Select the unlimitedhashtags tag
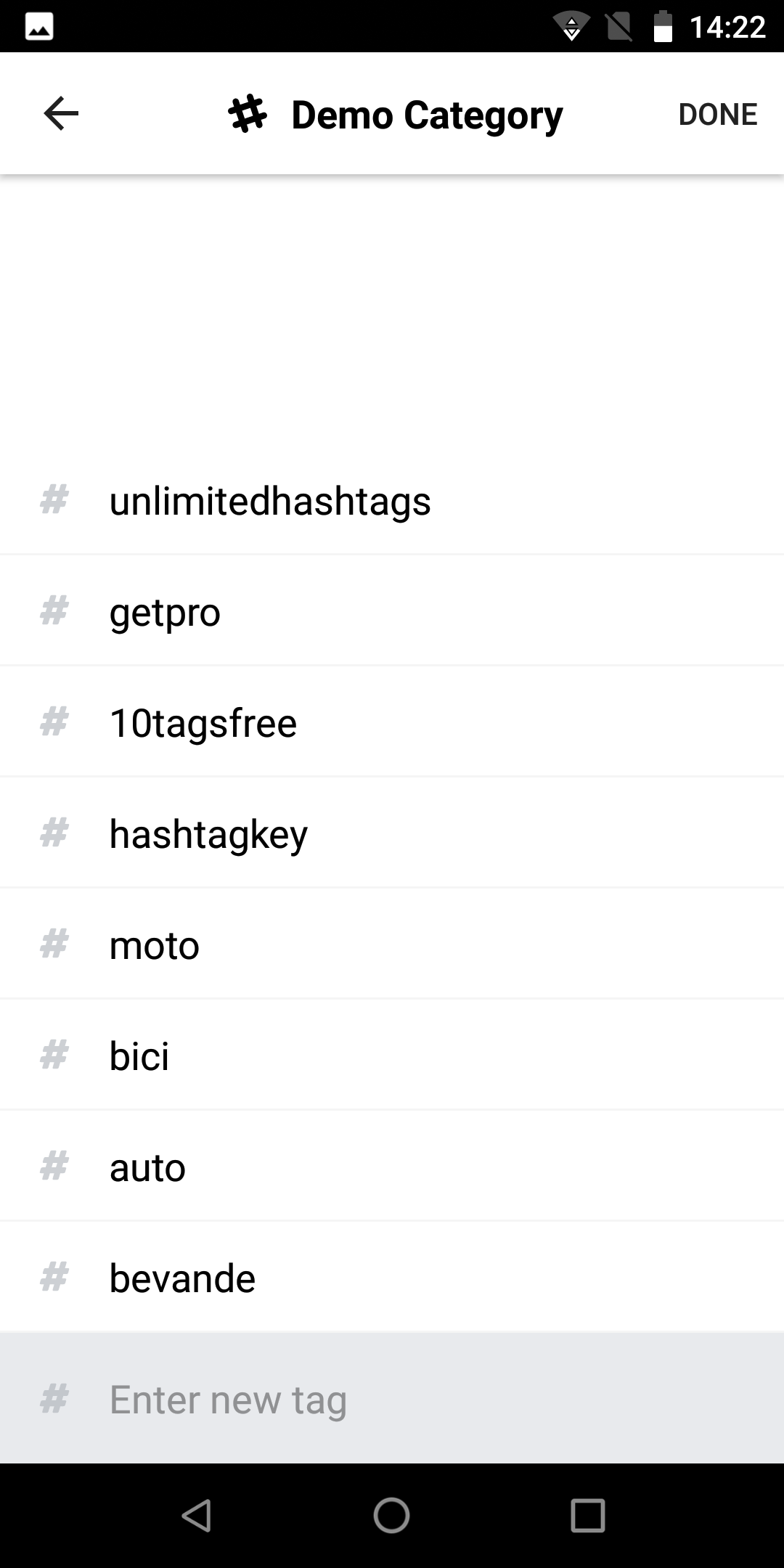The height and width of the screenshot is (1568, 784). [x=392, y=500]
